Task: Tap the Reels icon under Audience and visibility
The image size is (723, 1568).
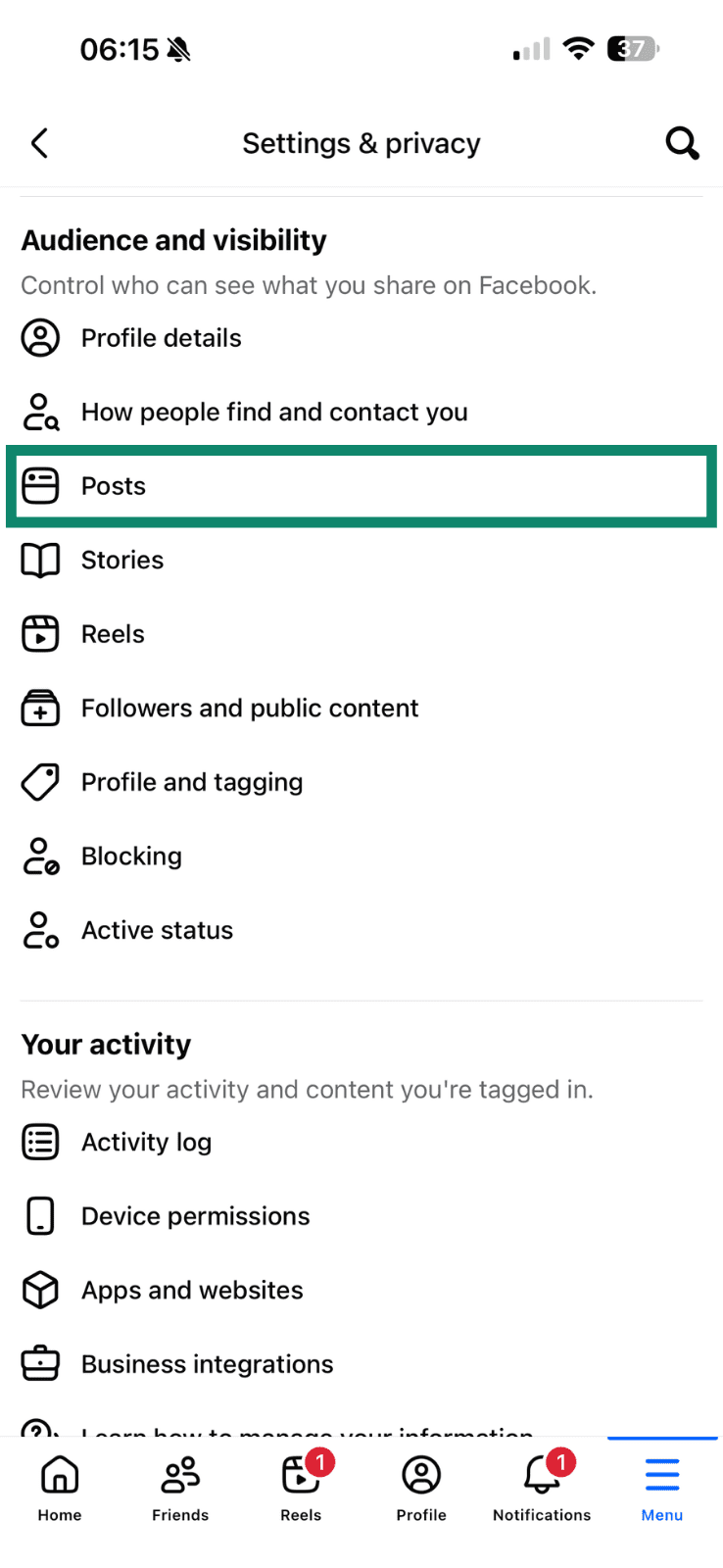Action: 40,633
